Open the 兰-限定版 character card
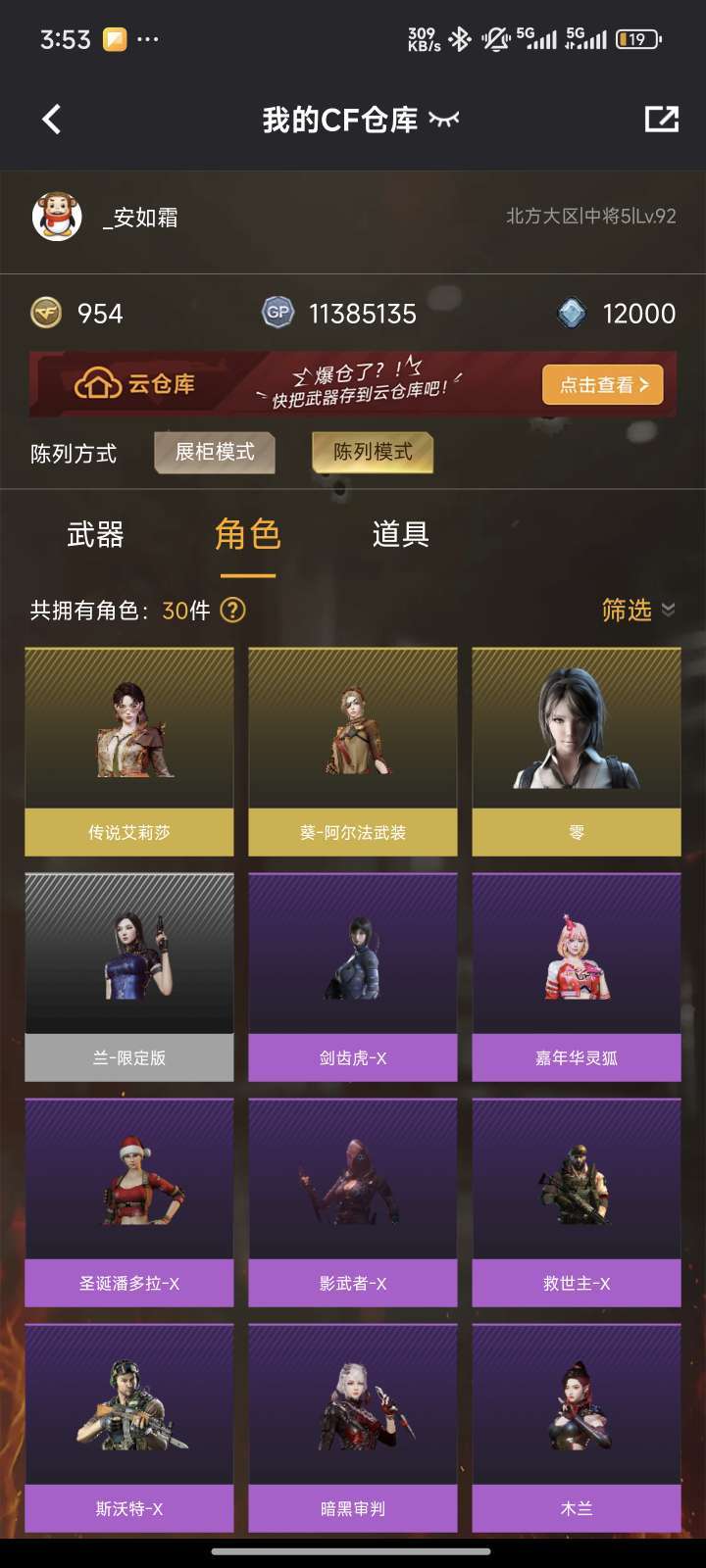This screenshot has height=1568, width=706. coord(129,977)
